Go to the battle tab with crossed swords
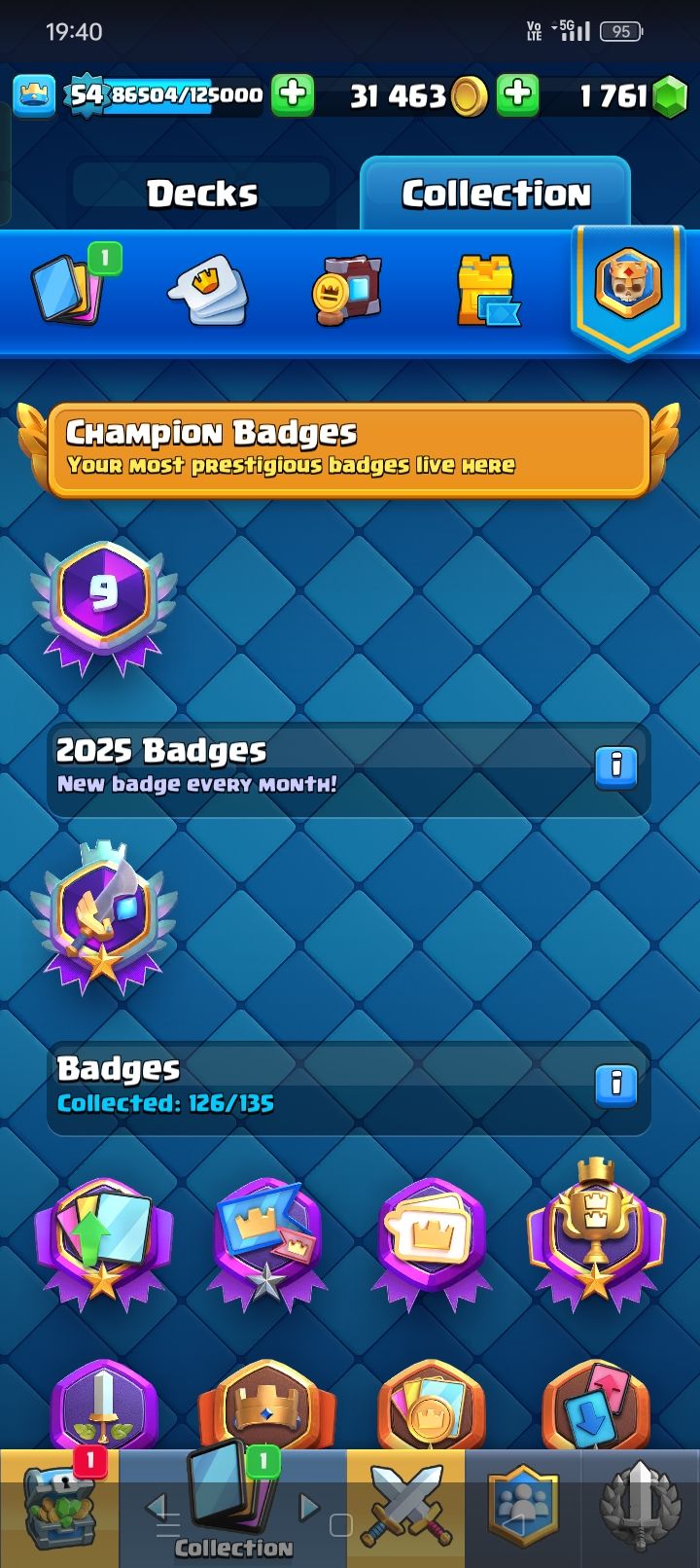Image resolution: width=700 pixels, height=1568 pixels. tap(405, 1510)
